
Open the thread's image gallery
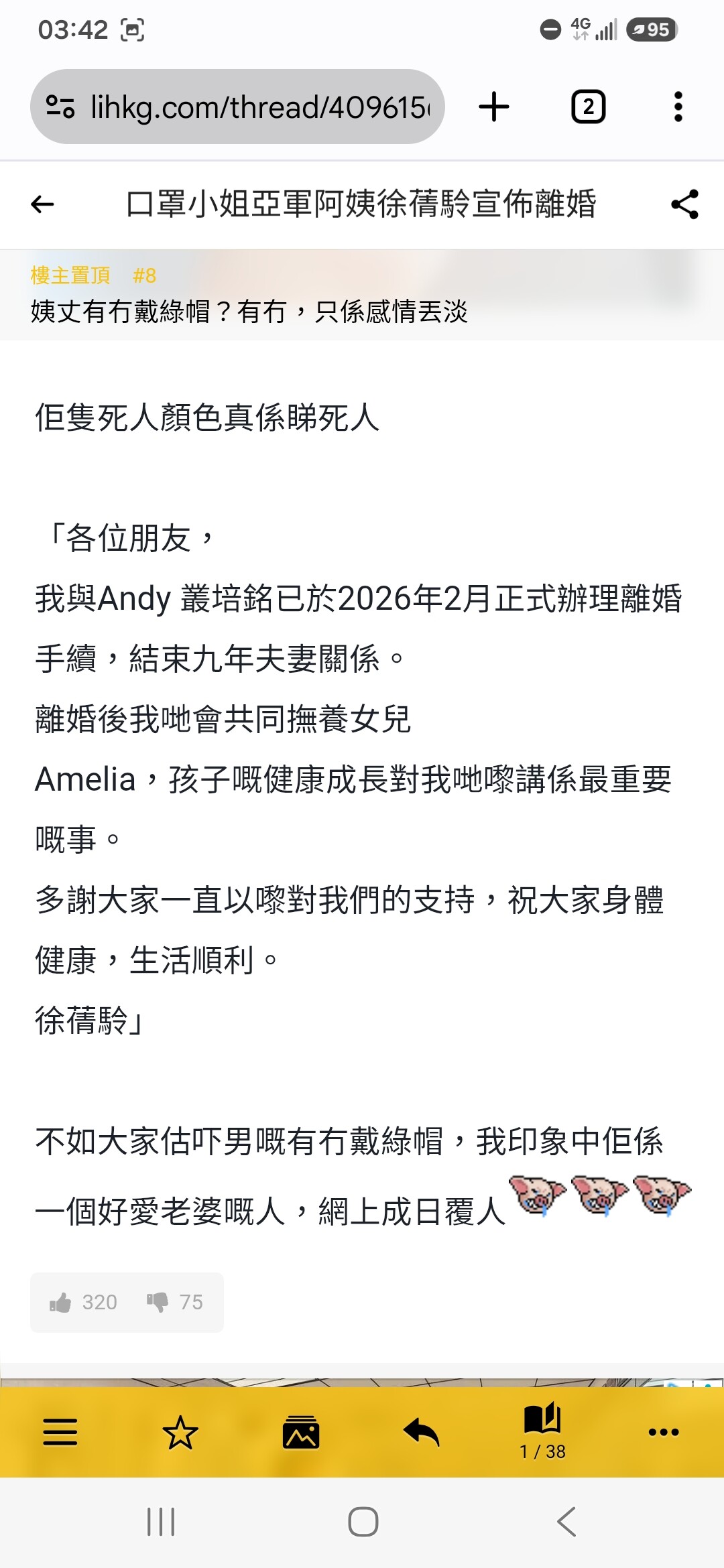[x=301, y=1433]
